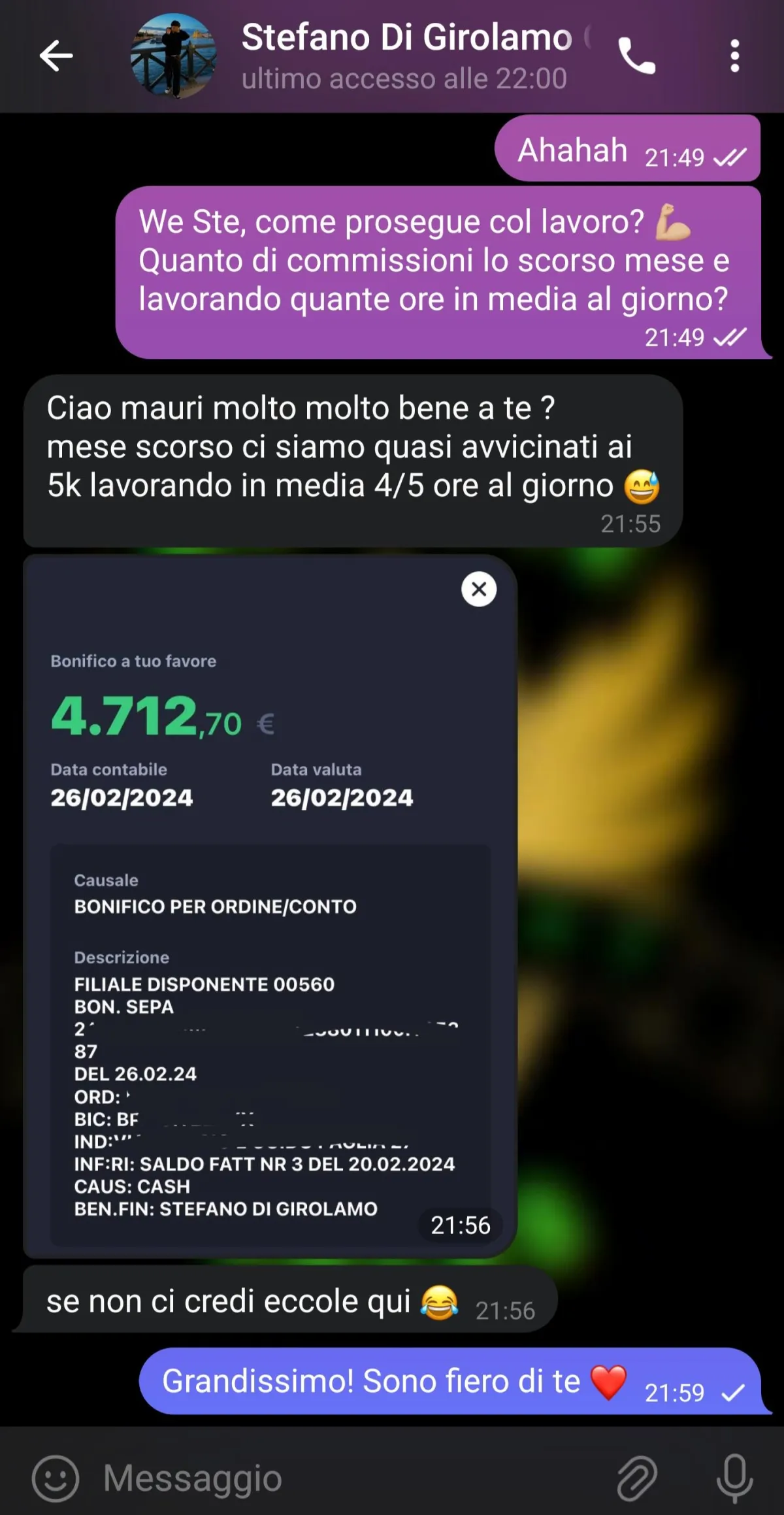The width and height of the screenshot is (784, 1515).
Task: Go back to the chat list
Action: pyautogui.click(x=56, y=56)
